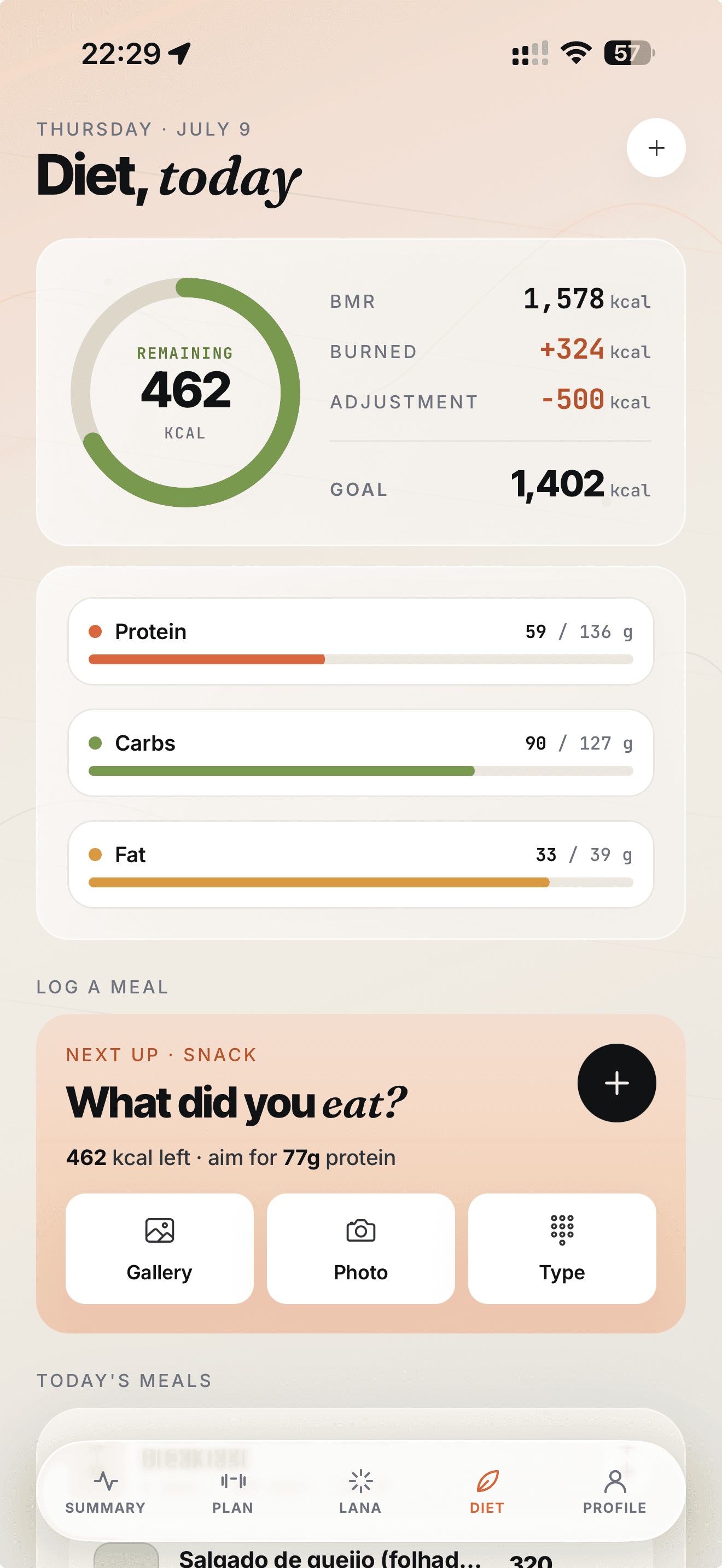Go to the Plan tab
This screenshot has height=1568, width=722.
tap(232, 1492)
